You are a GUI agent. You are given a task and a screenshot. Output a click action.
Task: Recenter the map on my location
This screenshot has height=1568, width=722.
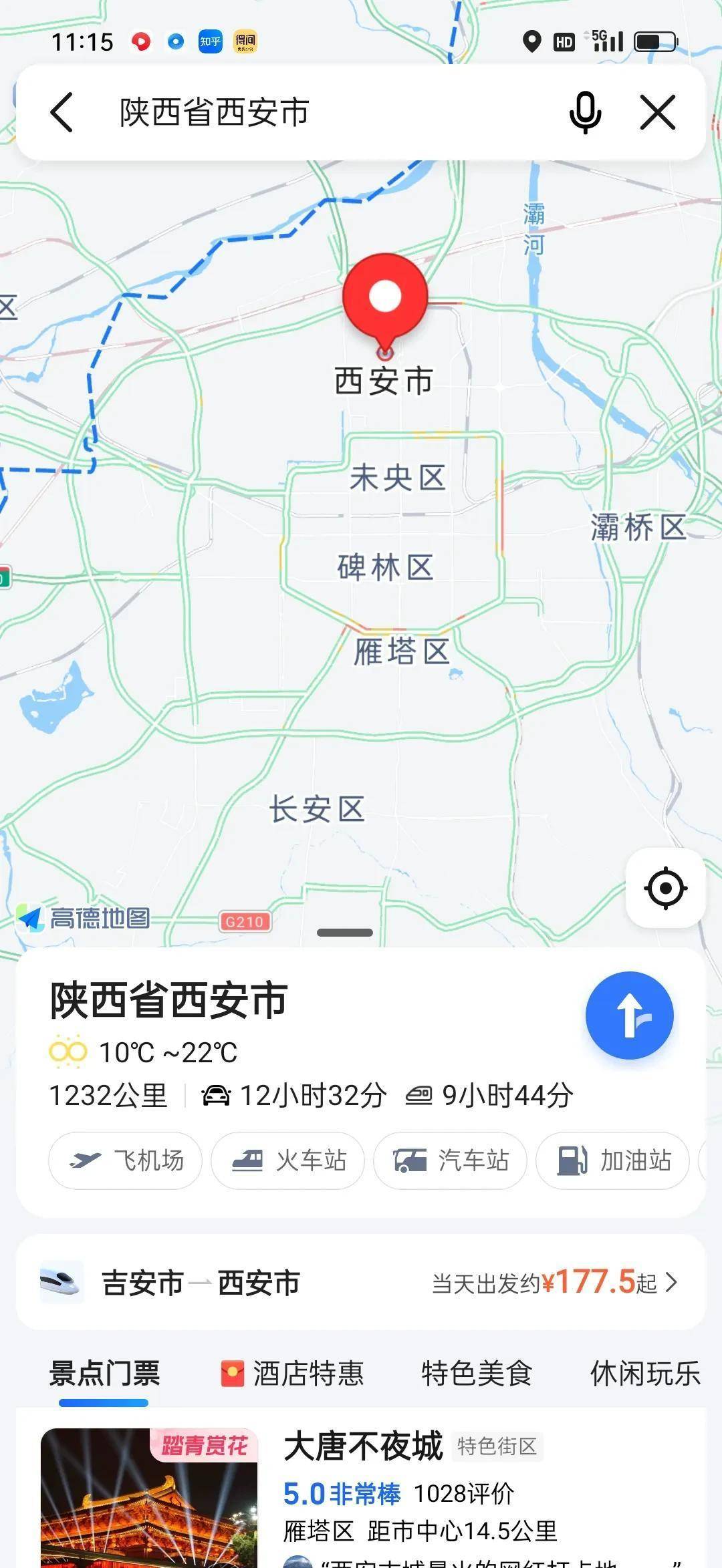(x=665, y=888)
